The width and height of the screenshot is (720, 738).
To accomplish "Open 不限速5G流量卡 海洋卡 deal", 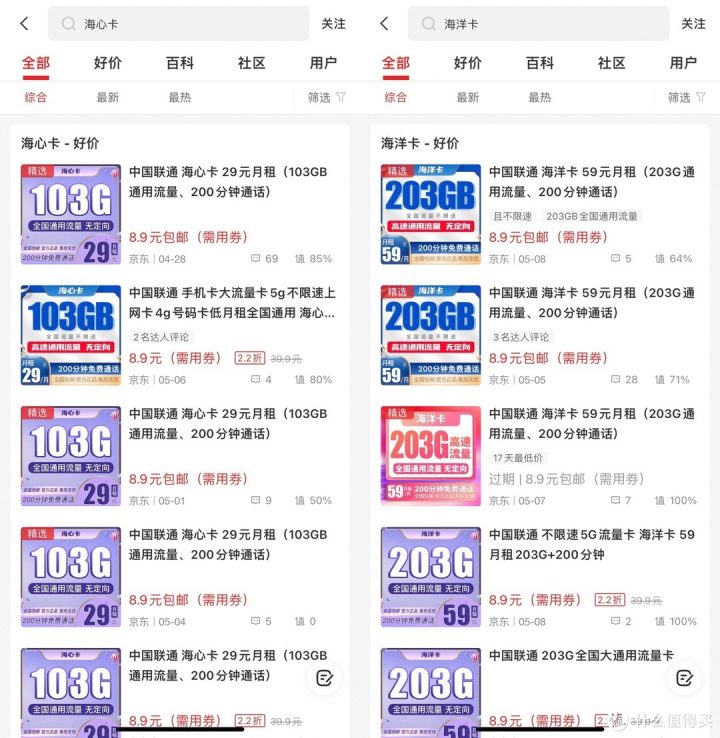I will [592, 545].
